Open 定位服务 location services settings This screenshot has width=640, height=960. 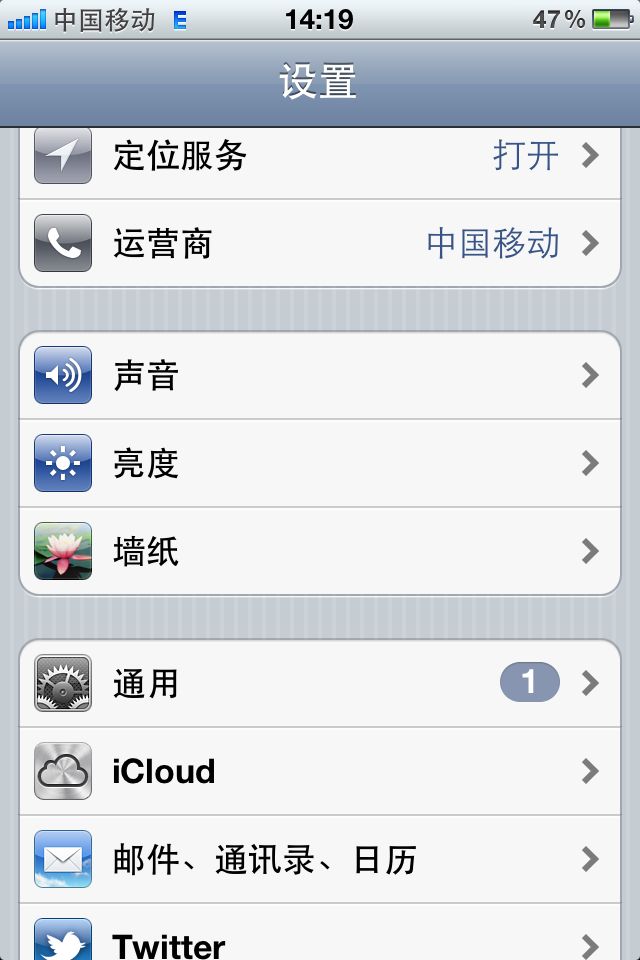click(320, 157)
